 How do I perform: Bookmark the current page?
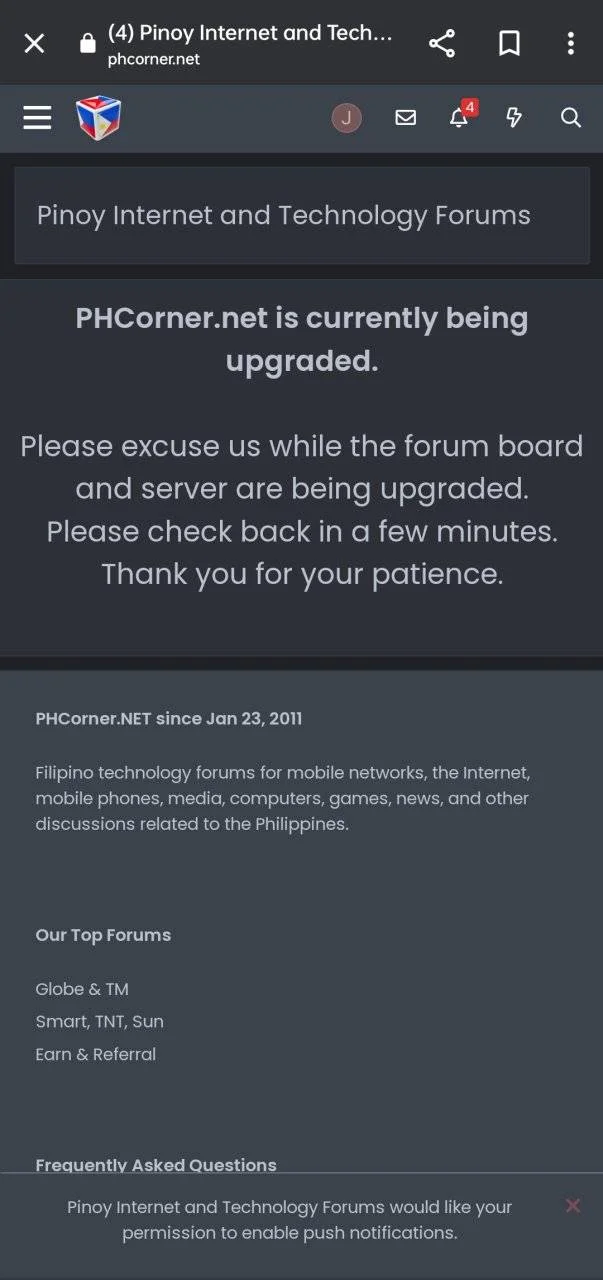pos(509,44)
